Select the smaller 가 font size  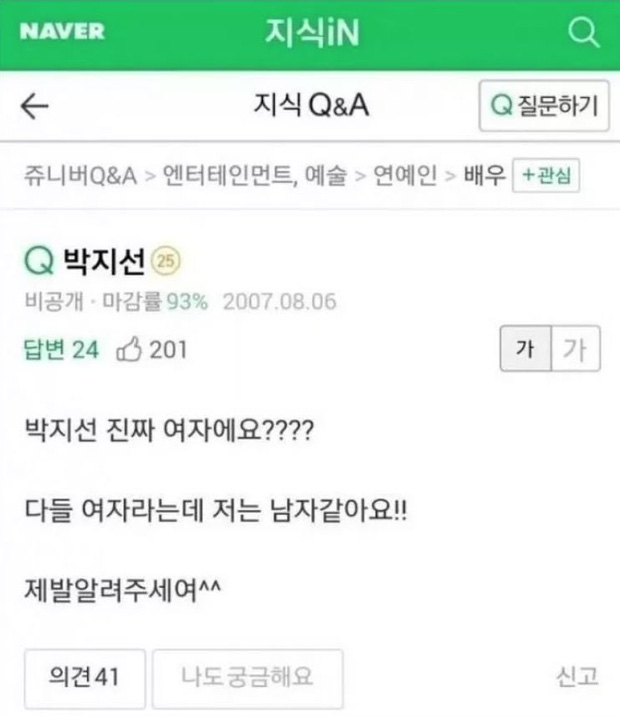[x=524, y=350]
